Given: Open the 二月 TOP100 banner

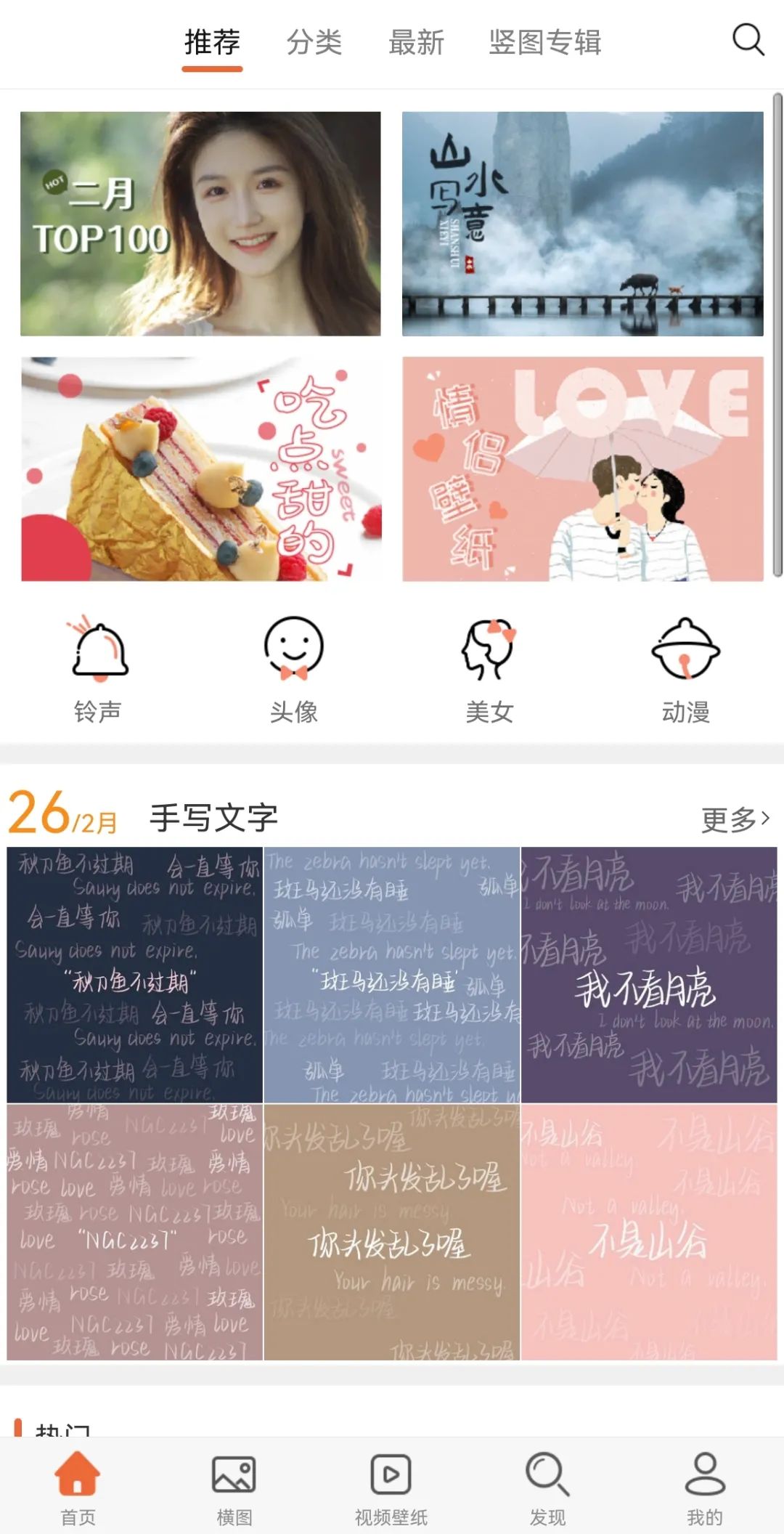Looking at the screenshot, I should pyautogui.click(x=200, y=224).
